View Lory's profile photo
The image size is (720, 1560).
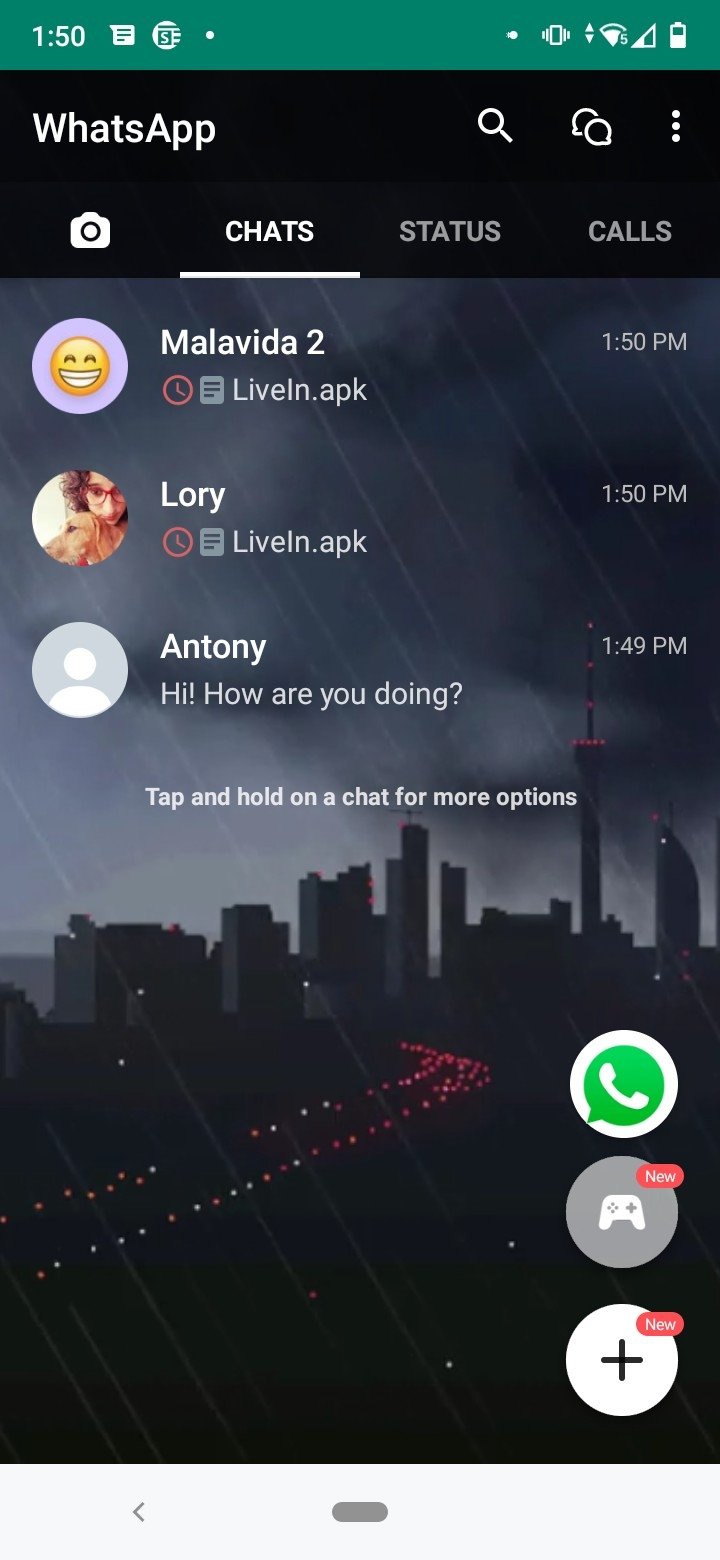click(80, 518)
